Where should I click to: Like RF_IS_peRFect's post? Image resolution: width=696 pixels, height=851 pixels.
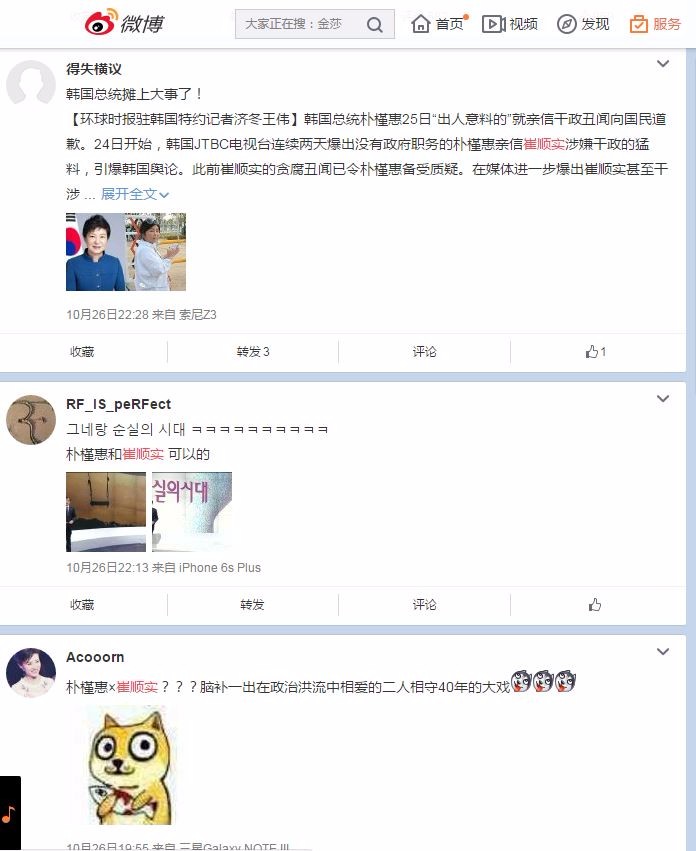tap(595, 605)
